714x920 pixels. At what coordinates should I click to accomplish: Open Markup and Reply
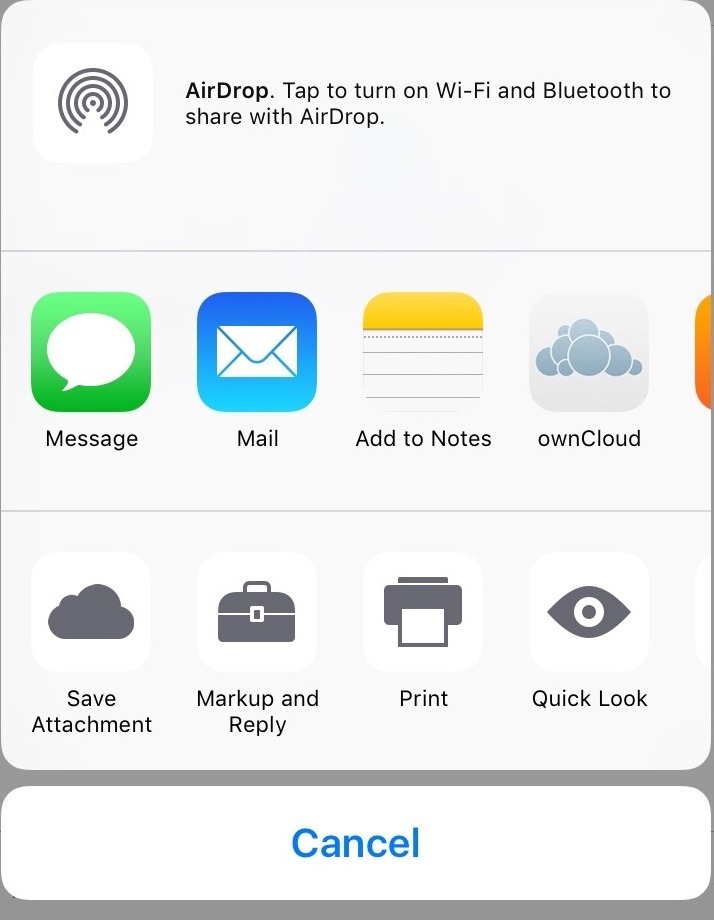pos(257,612)
